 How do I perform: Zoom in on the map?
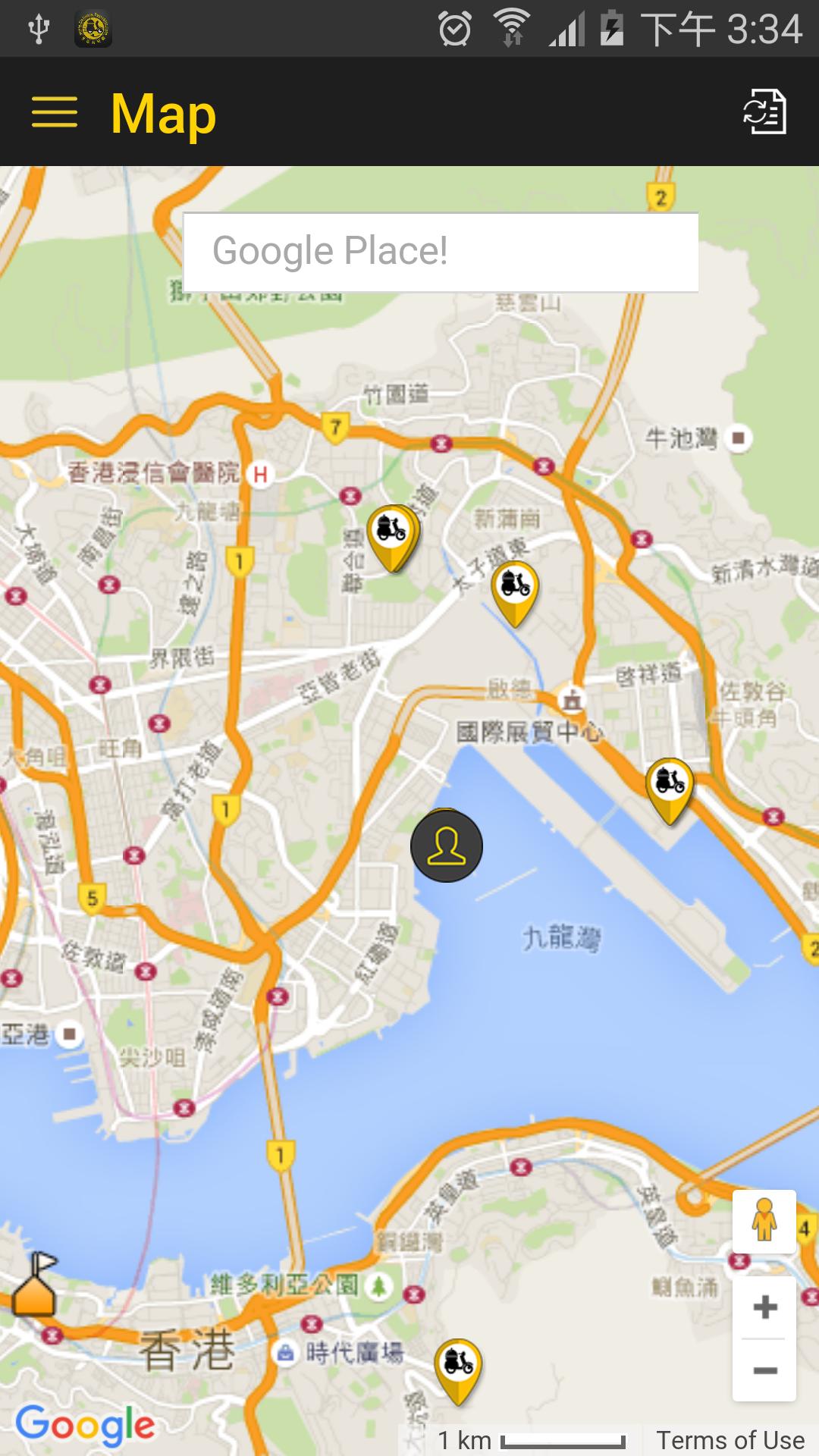(x=764, y=1307)
